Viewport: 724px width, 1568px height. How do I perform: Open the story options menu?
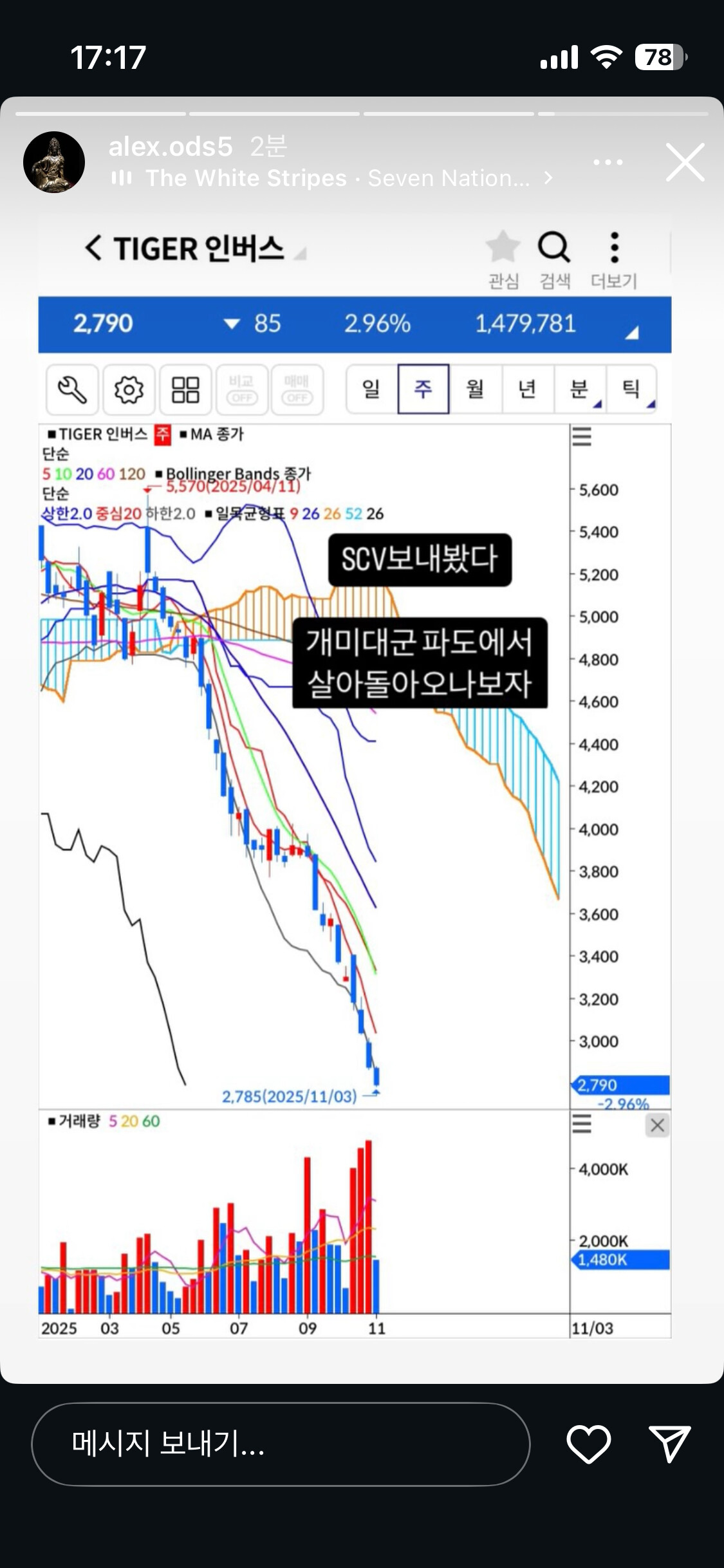(x=608, y=162)
